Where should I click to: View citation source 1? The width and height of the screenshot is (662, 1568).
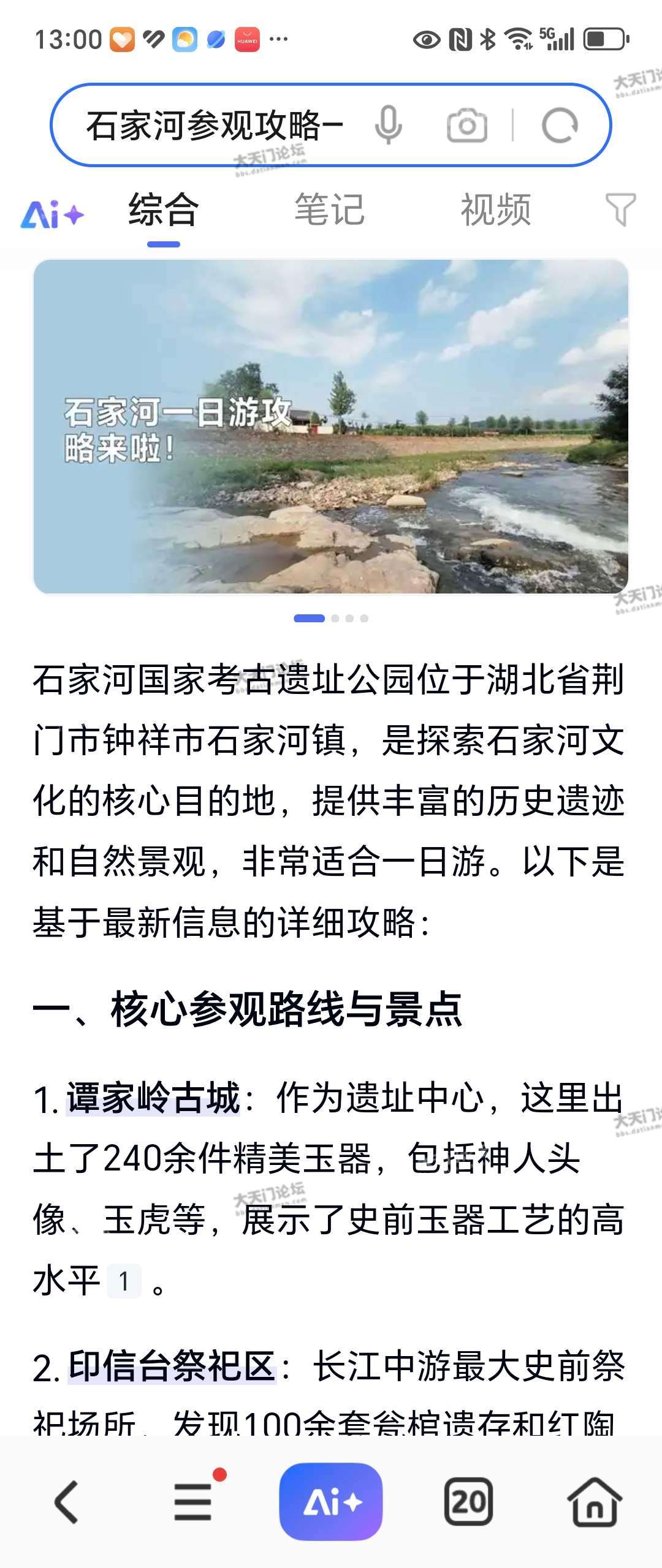click(124, 1281)
